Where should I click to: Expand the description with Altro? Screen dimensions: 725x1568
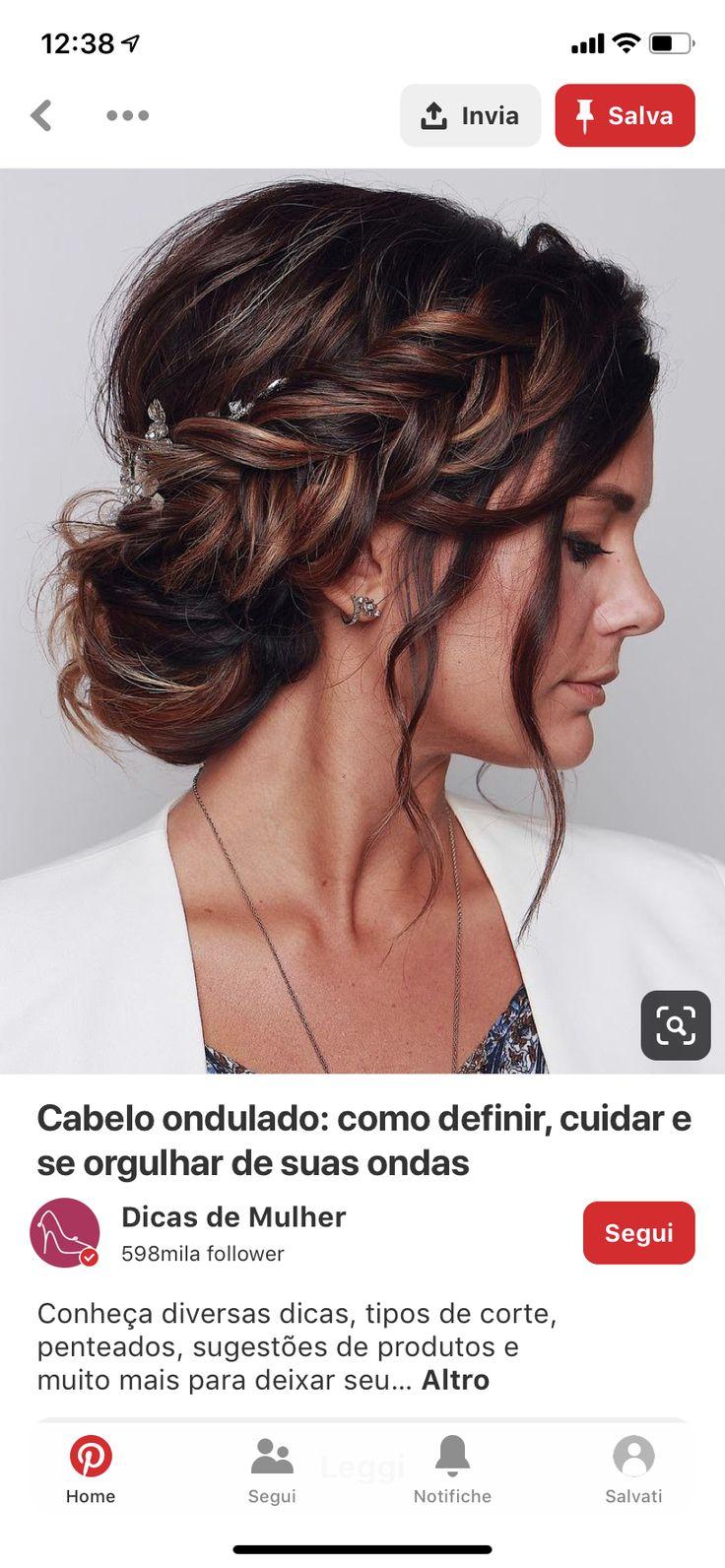coord(455,1380)
